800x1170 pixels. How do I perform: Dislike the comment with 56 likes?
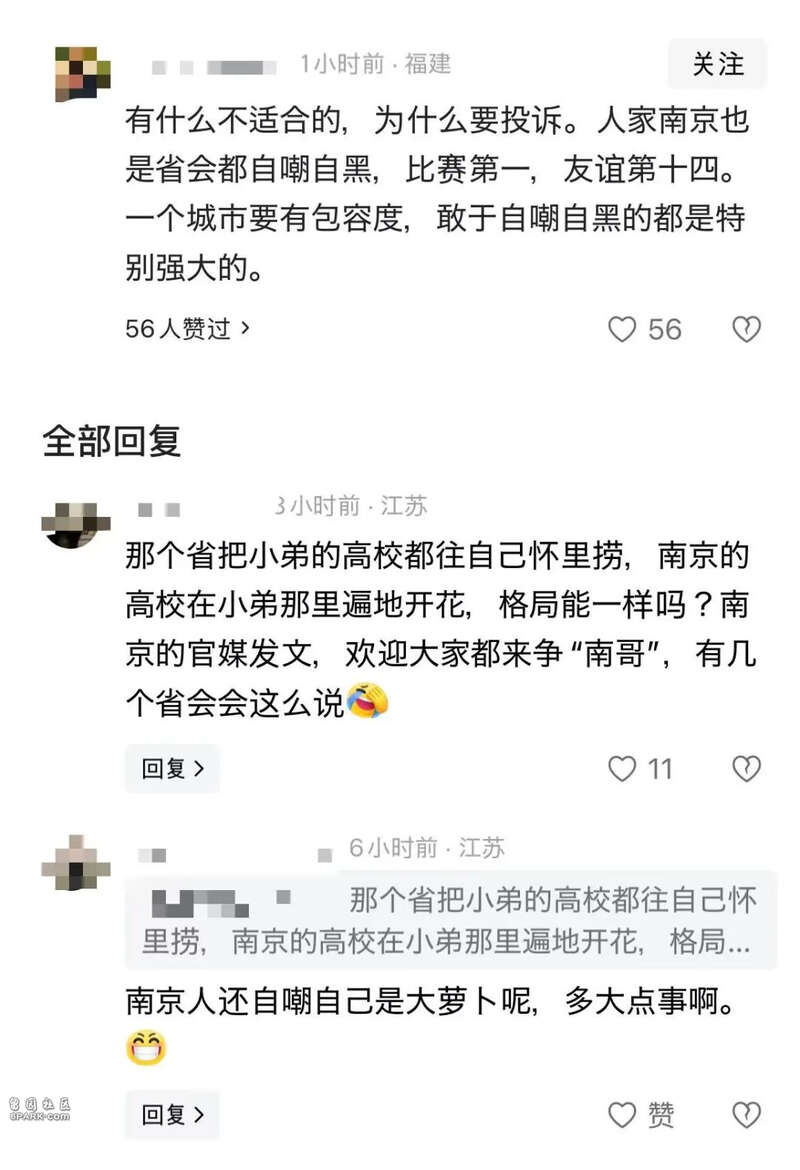[746, 329]
